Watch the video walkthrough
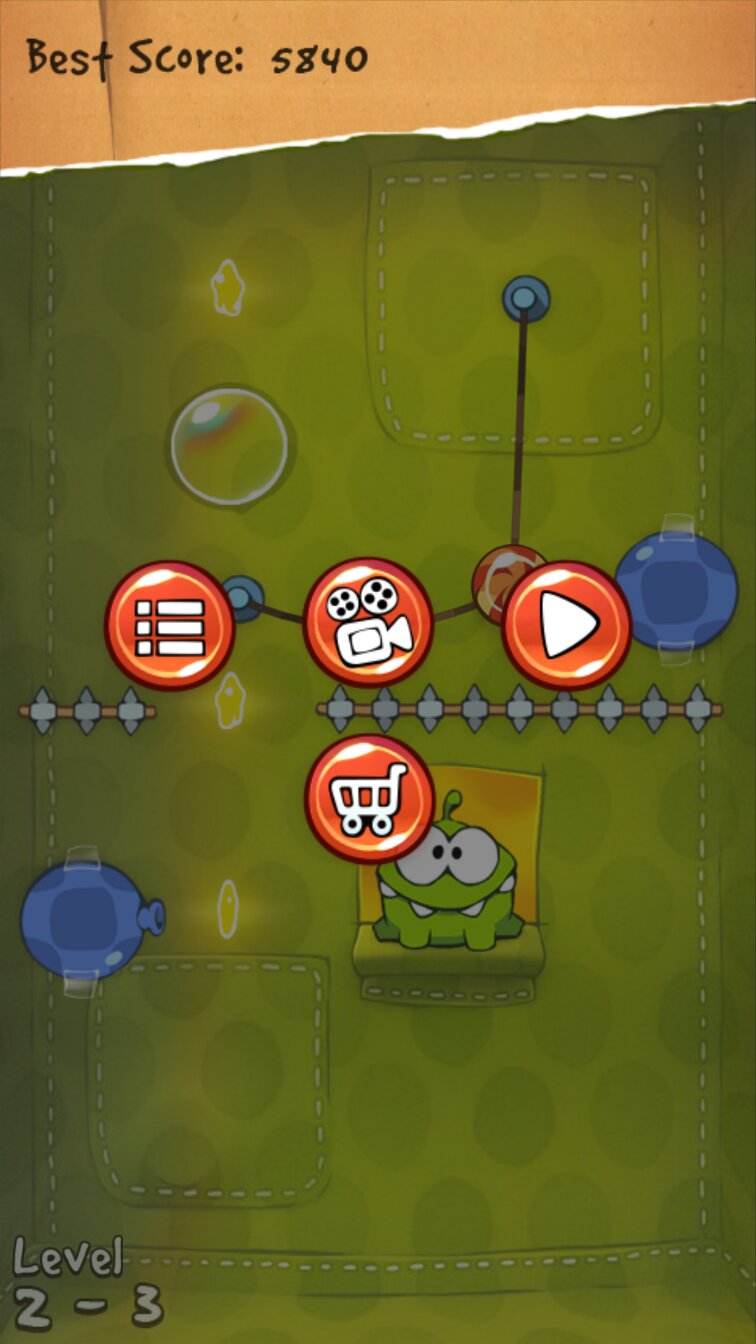This screenshot has height=1344, width=756. tap(367, 622)
